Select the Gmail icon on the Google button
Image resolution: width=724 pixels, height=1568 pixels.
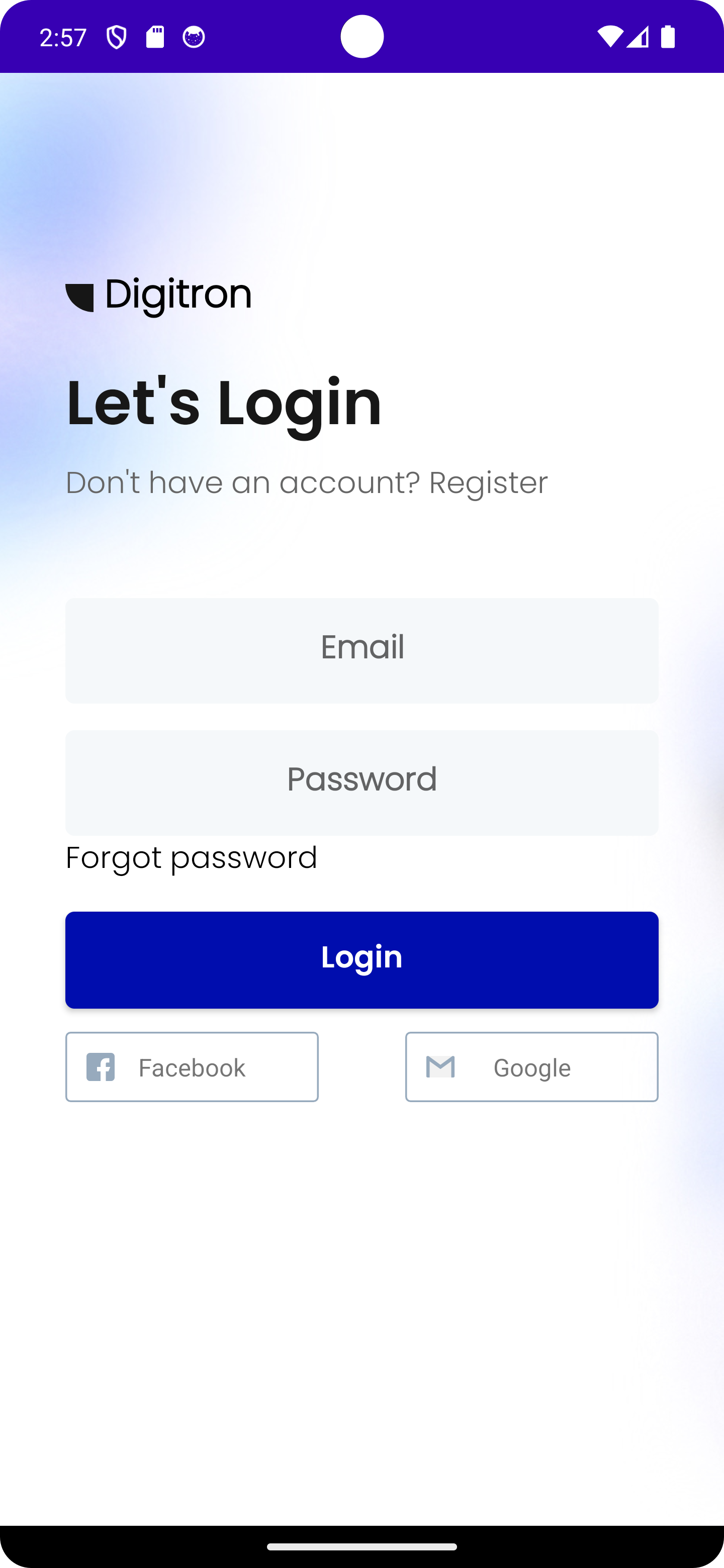(x=441, y=1066)
